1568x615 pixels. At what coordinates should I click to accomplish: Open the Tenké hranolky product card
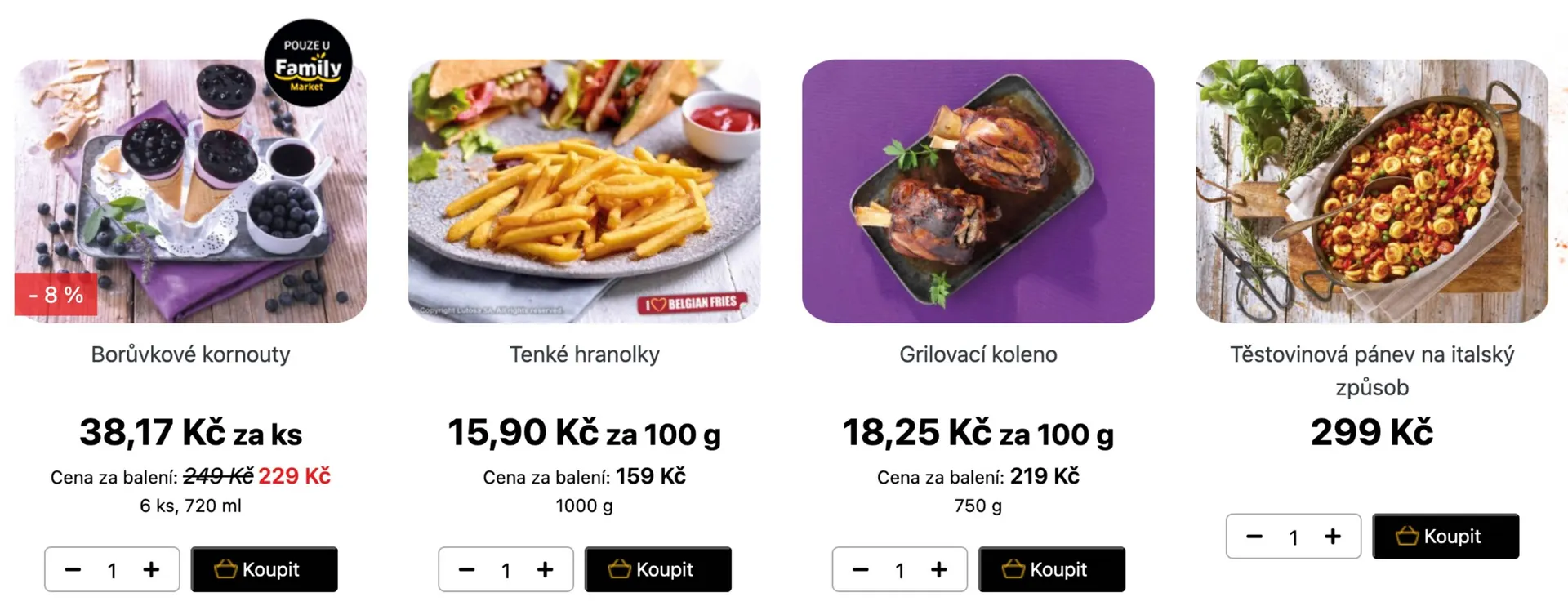tap(584, 354)
